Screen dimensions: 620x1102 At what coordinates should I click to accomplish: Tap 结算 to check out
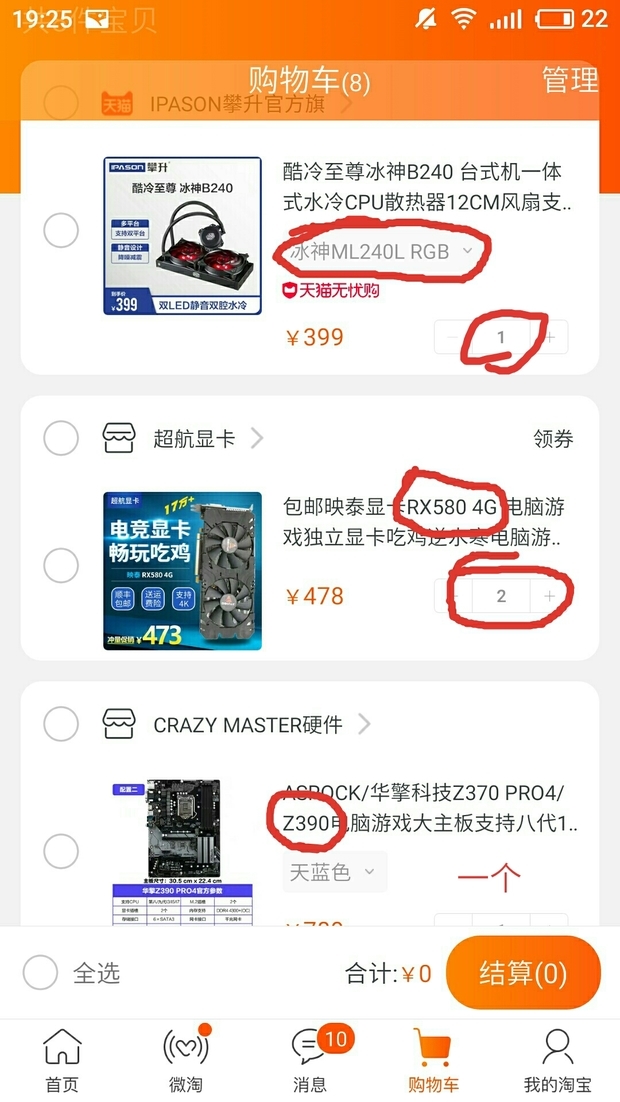point(522,973)
